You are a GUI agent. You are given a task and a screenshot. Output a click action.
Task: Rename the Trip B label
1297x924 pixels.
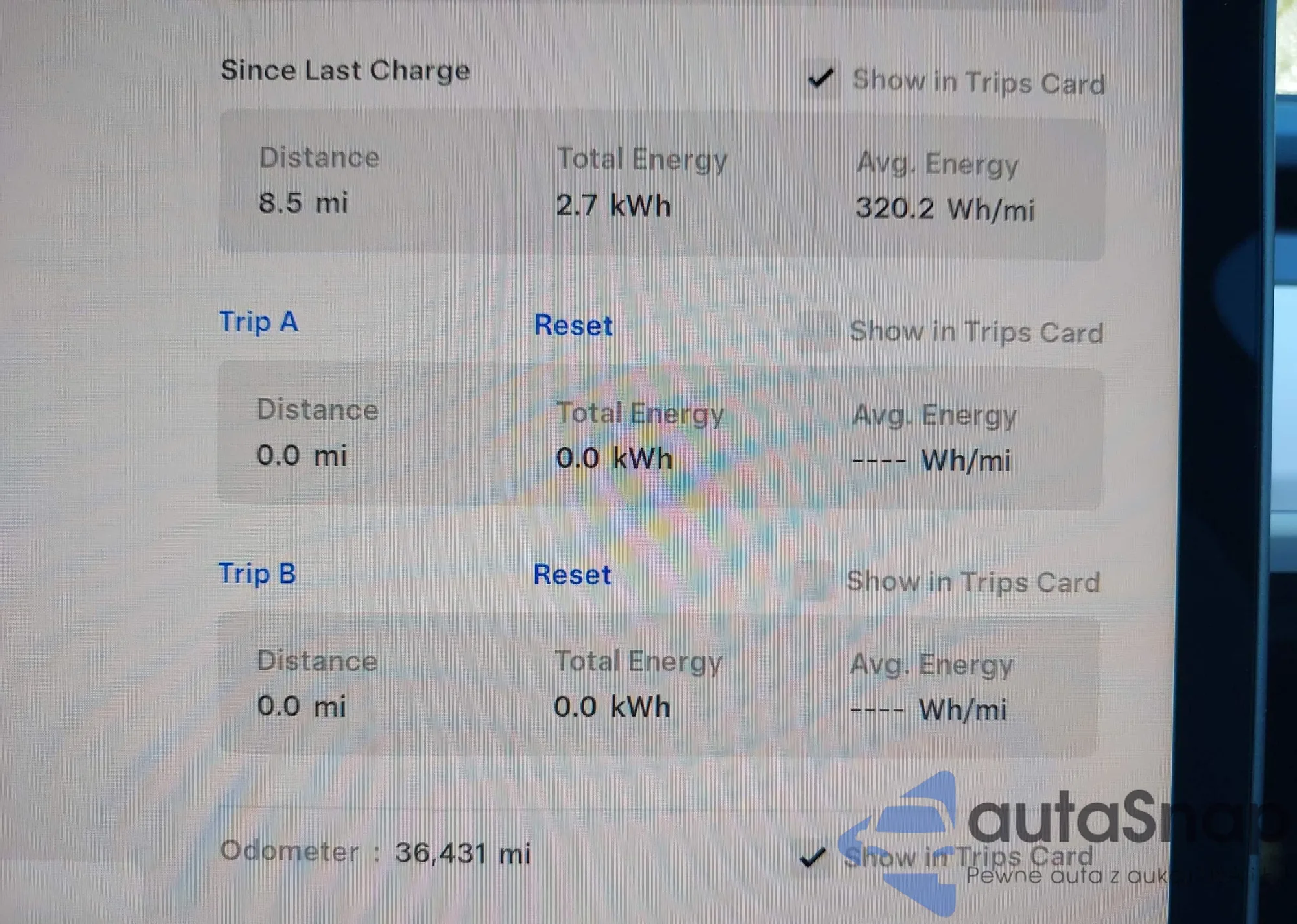click(x=257, y=574)
